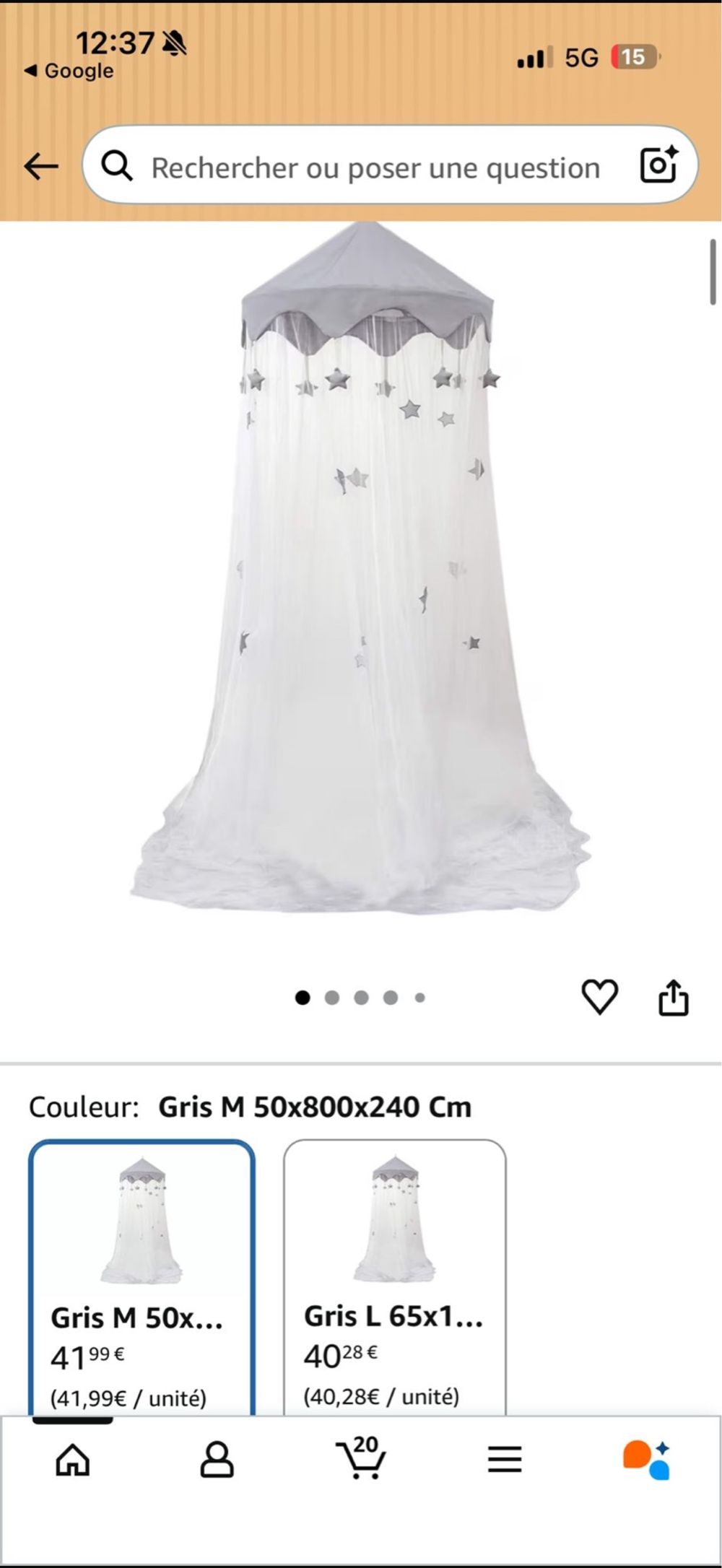722x1568 pixels.
Task: Share this product
Action: (x=673, y=997)
